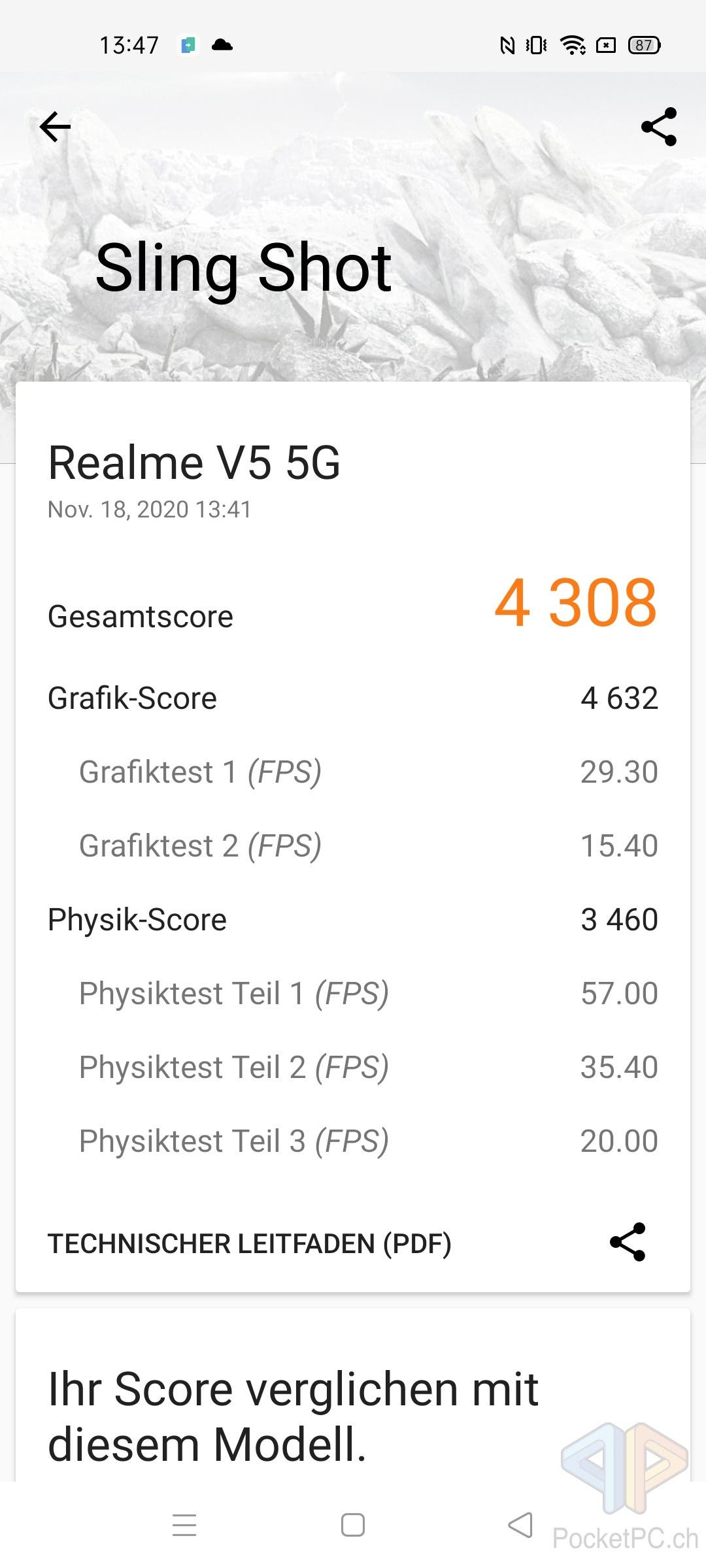
Task: Go to home screen via the navigation bar
Action: click(x=353, y=1525)
